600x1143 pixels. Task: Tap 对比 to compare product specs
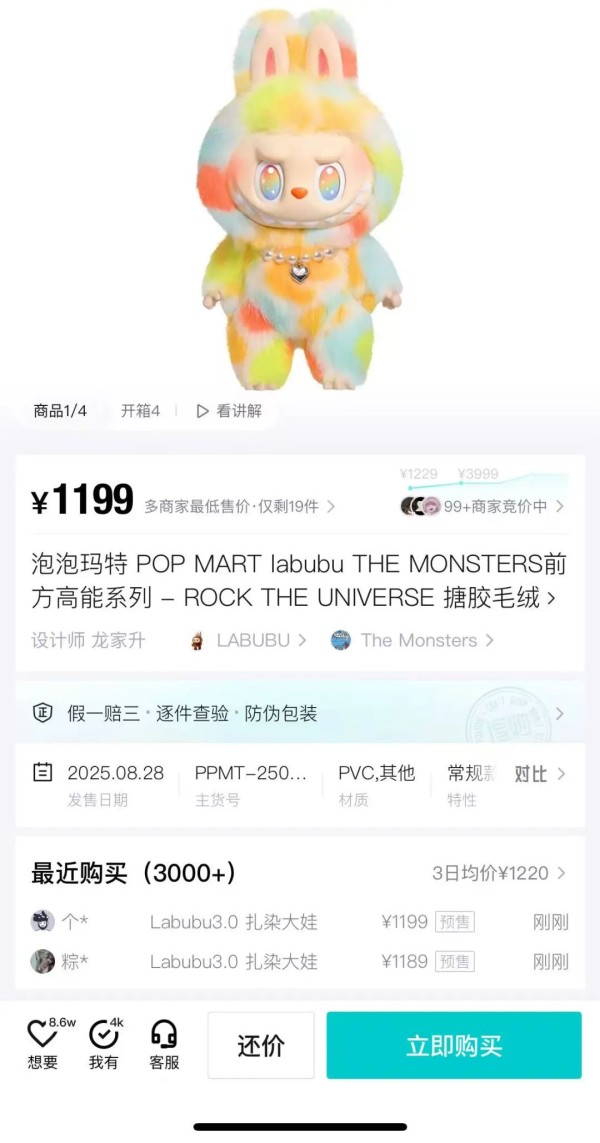pos(540,774)
